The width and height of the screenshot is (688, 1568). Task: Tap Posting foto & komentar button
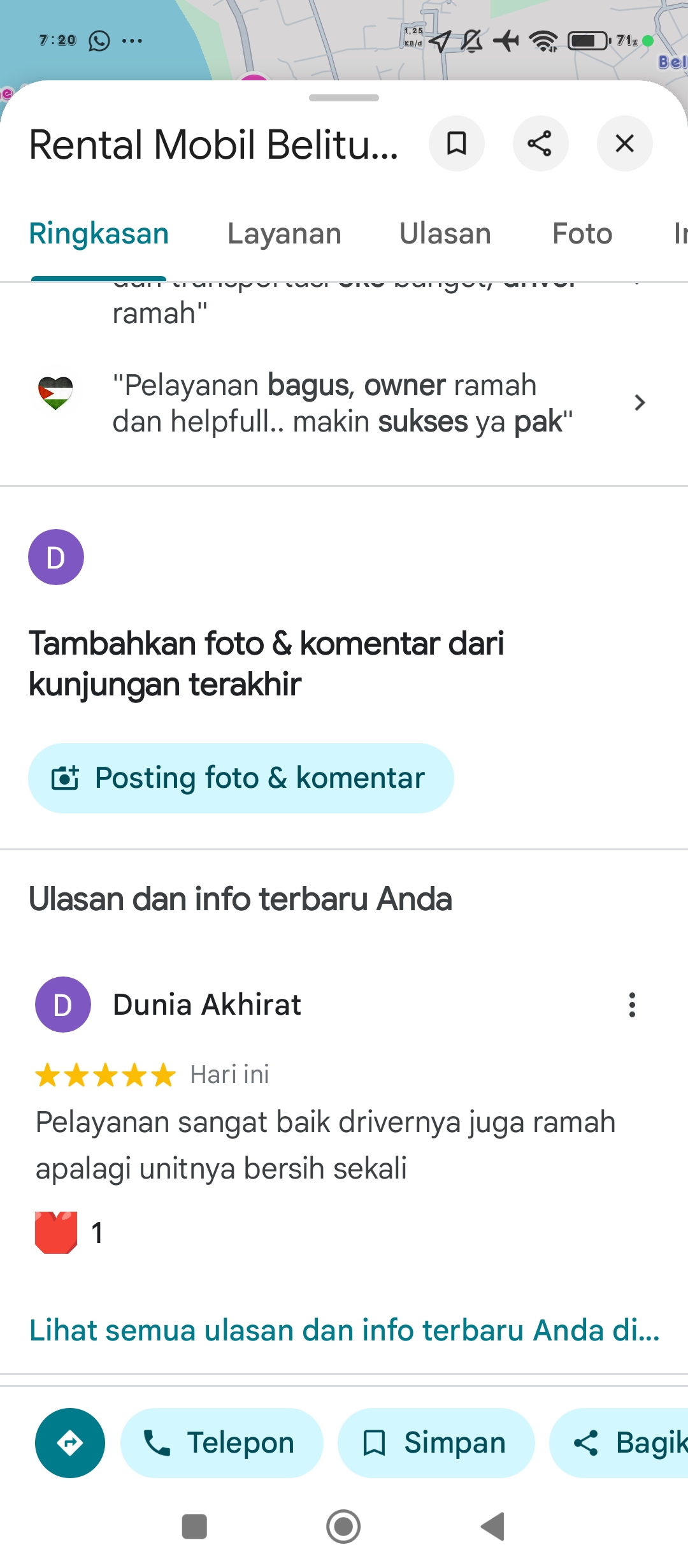pos(241,778)
